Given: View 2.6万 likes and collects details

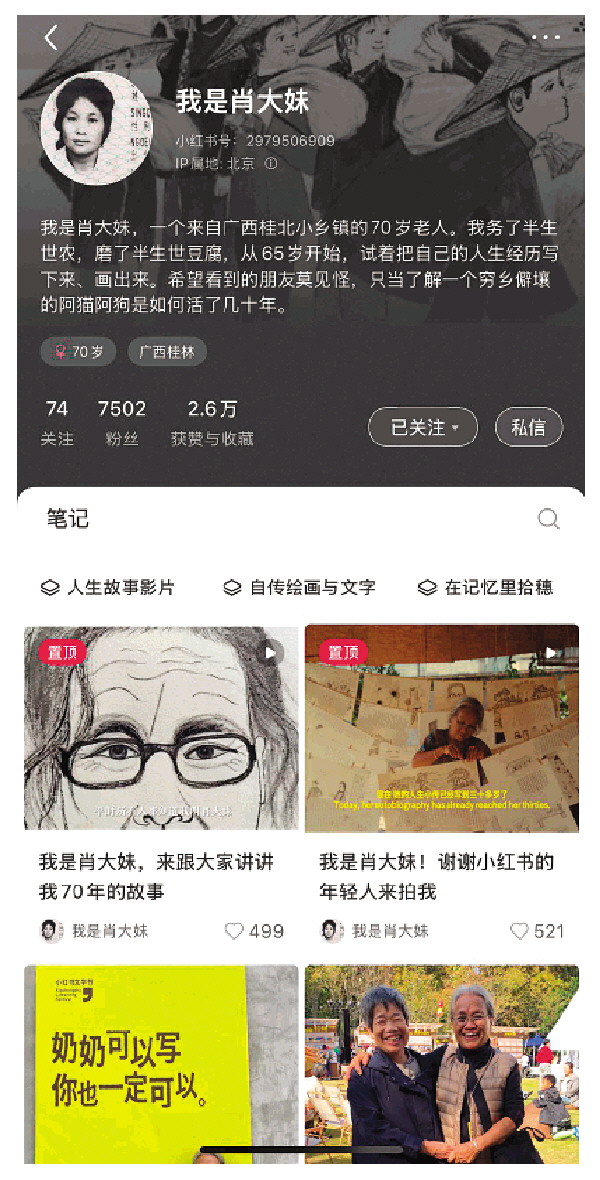Looking at the screenshot, I should 212,422.
